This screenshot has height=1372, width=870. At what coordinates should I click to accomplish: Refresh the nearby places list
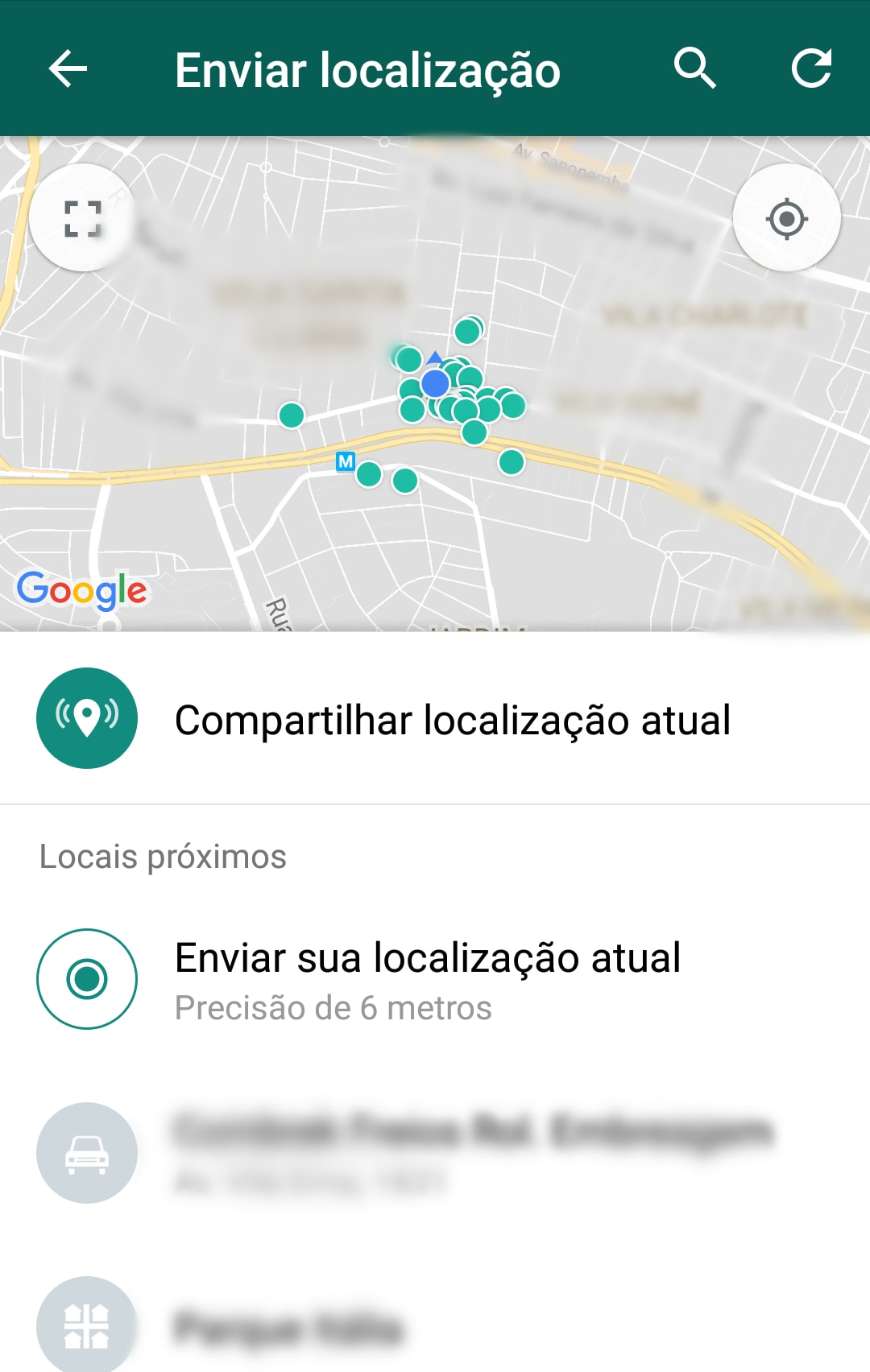click(x=810, y=68)
